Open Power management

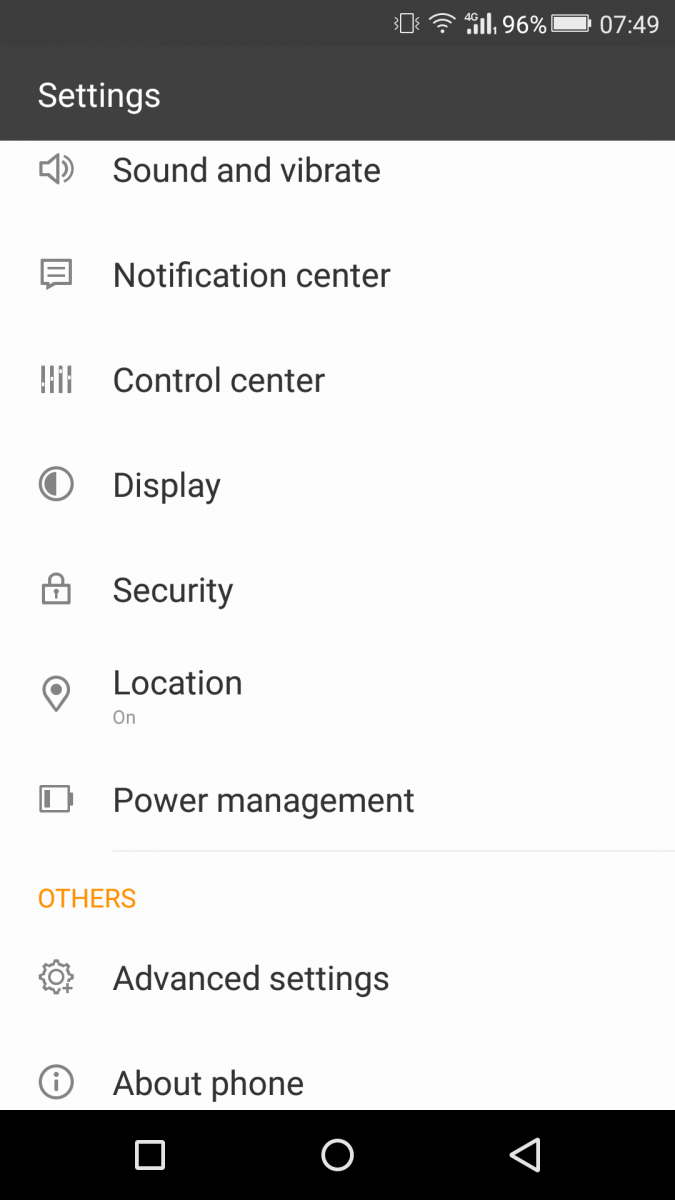tap(337, 800)
